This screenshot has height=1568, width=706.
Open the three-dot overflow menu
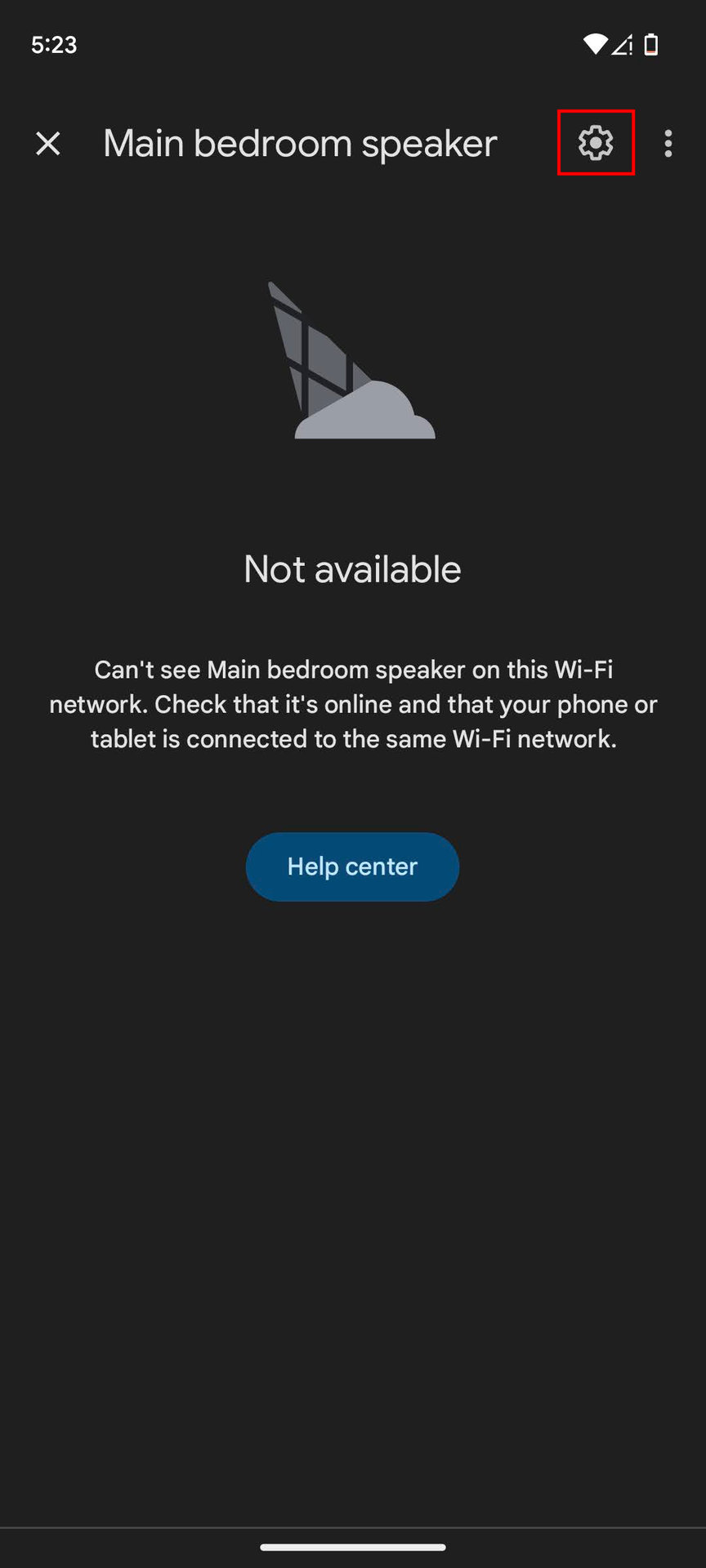pos(668,144)
